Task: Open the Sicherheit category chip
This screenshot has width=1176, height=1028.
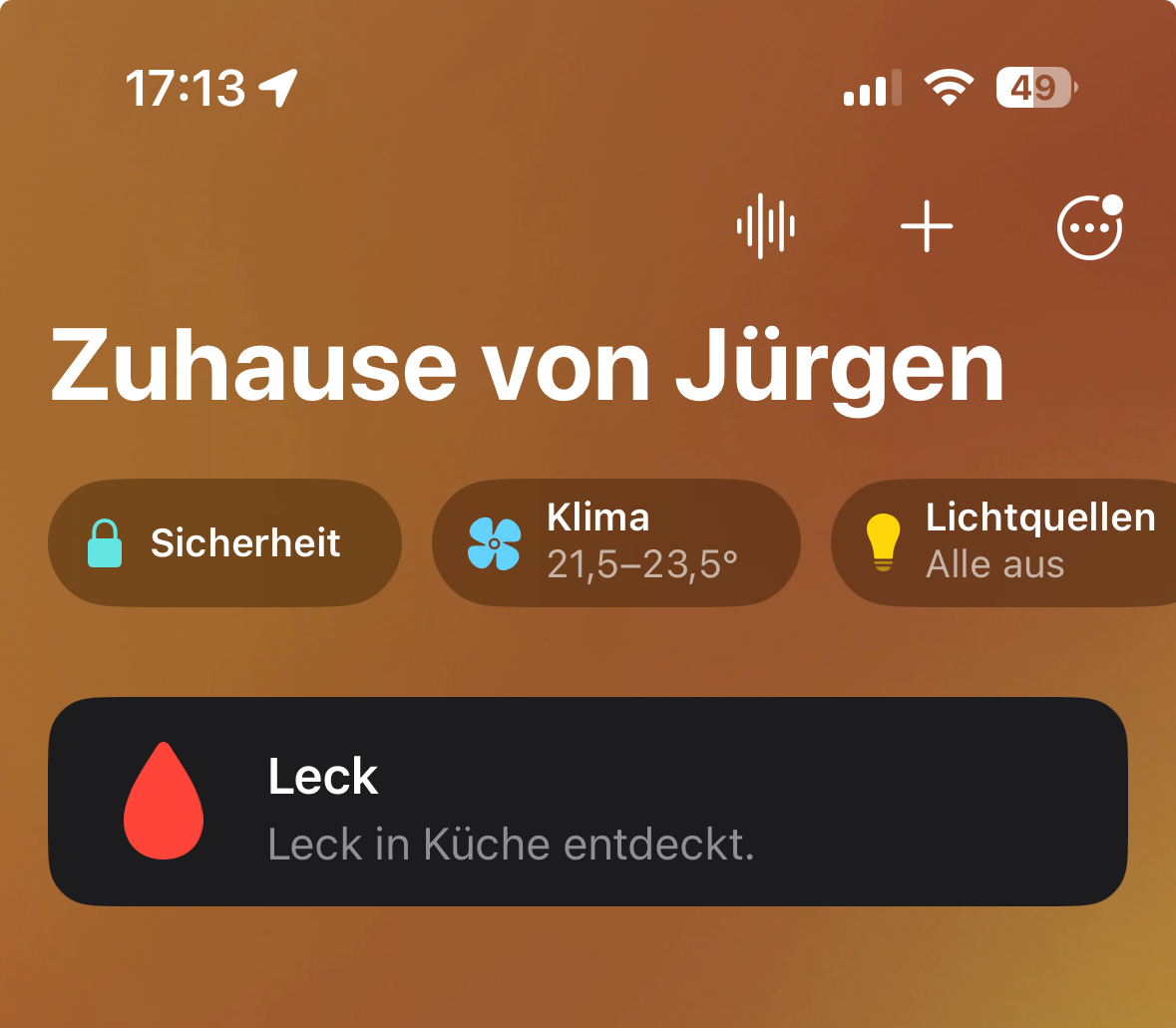Action: [x=225, y=542]
